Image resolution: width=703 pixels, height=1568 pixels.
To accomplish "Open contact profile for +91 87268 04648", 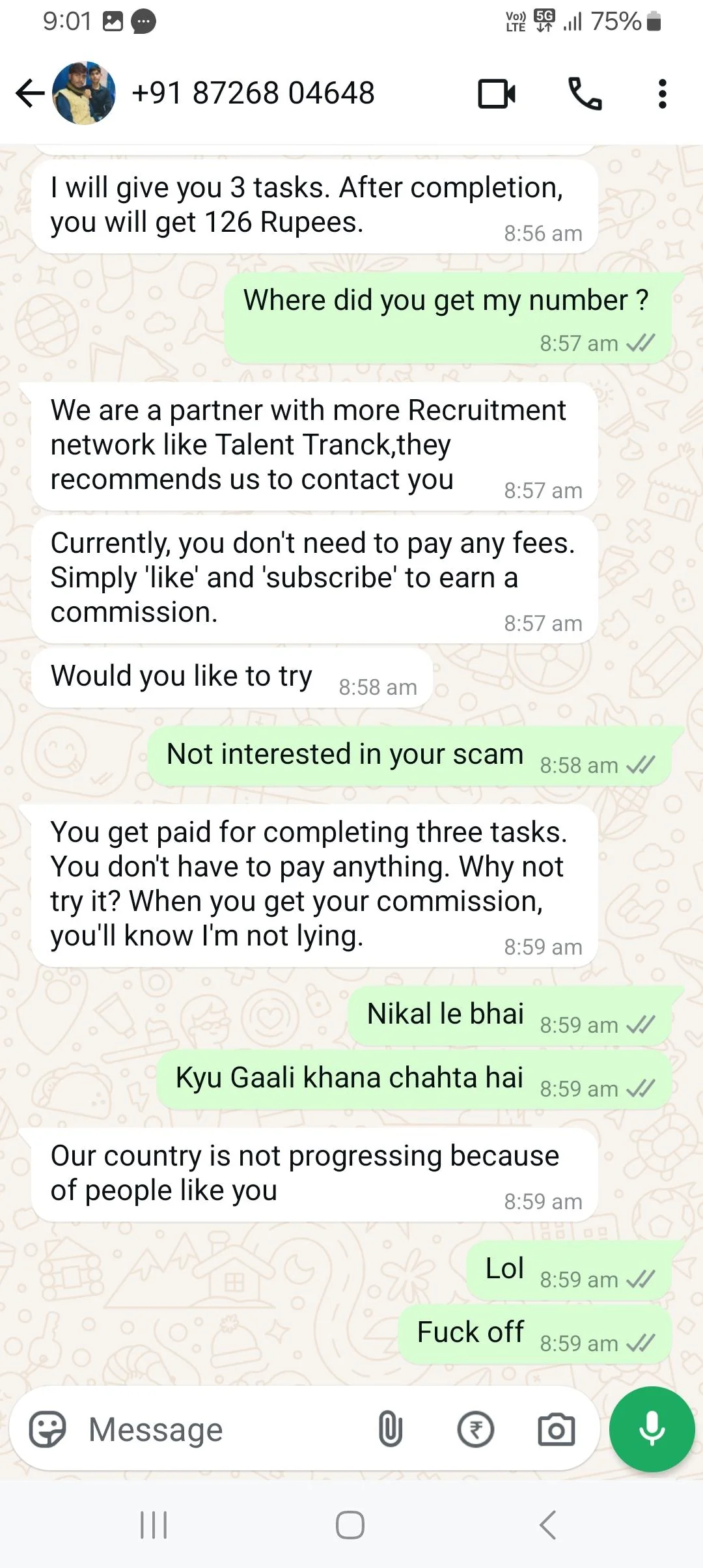I will (253, 93).
